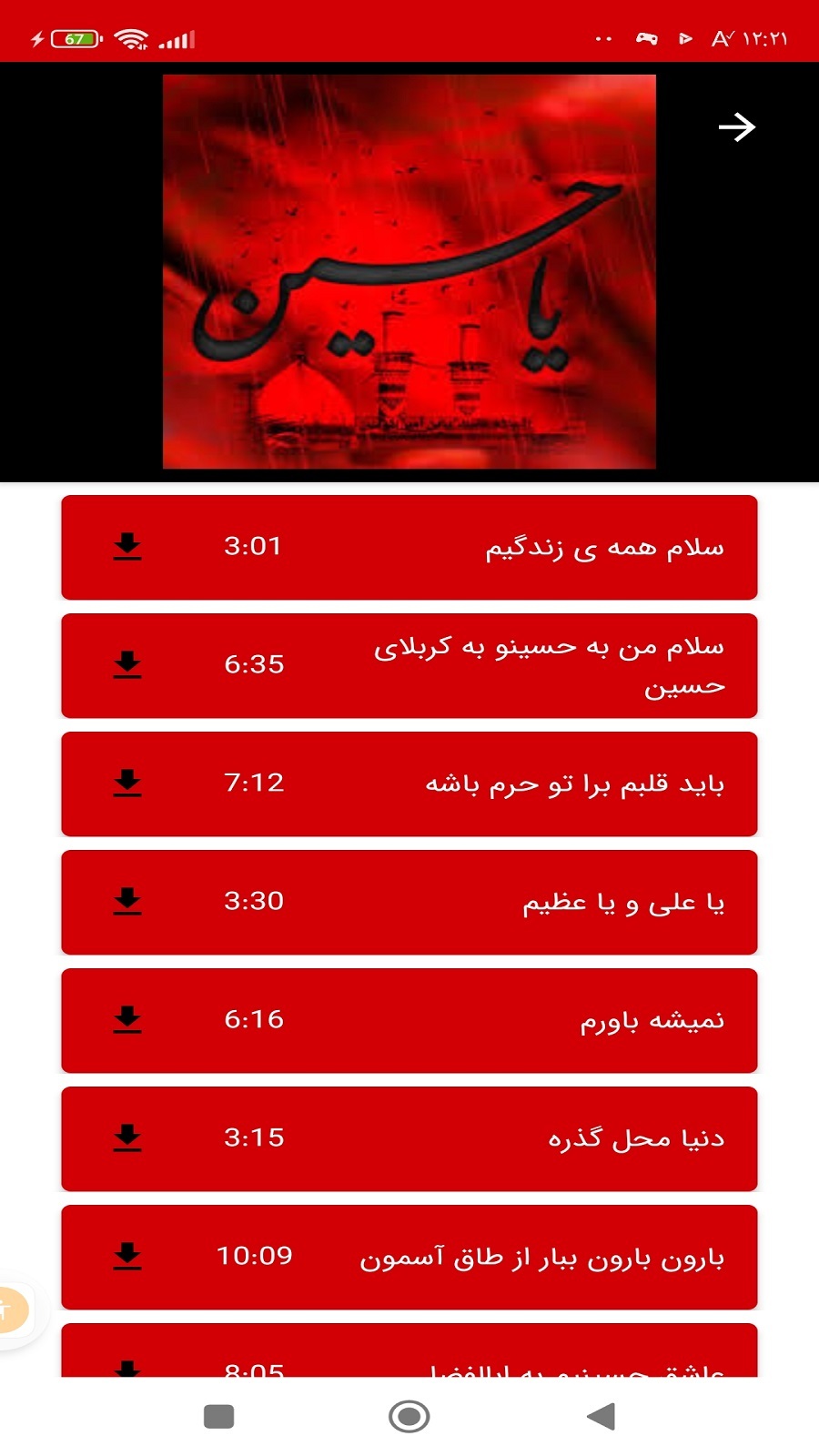Download the 7:12 track
Image resolution: width=819 pixels, height=1456 pixels.
coord(127,783)
